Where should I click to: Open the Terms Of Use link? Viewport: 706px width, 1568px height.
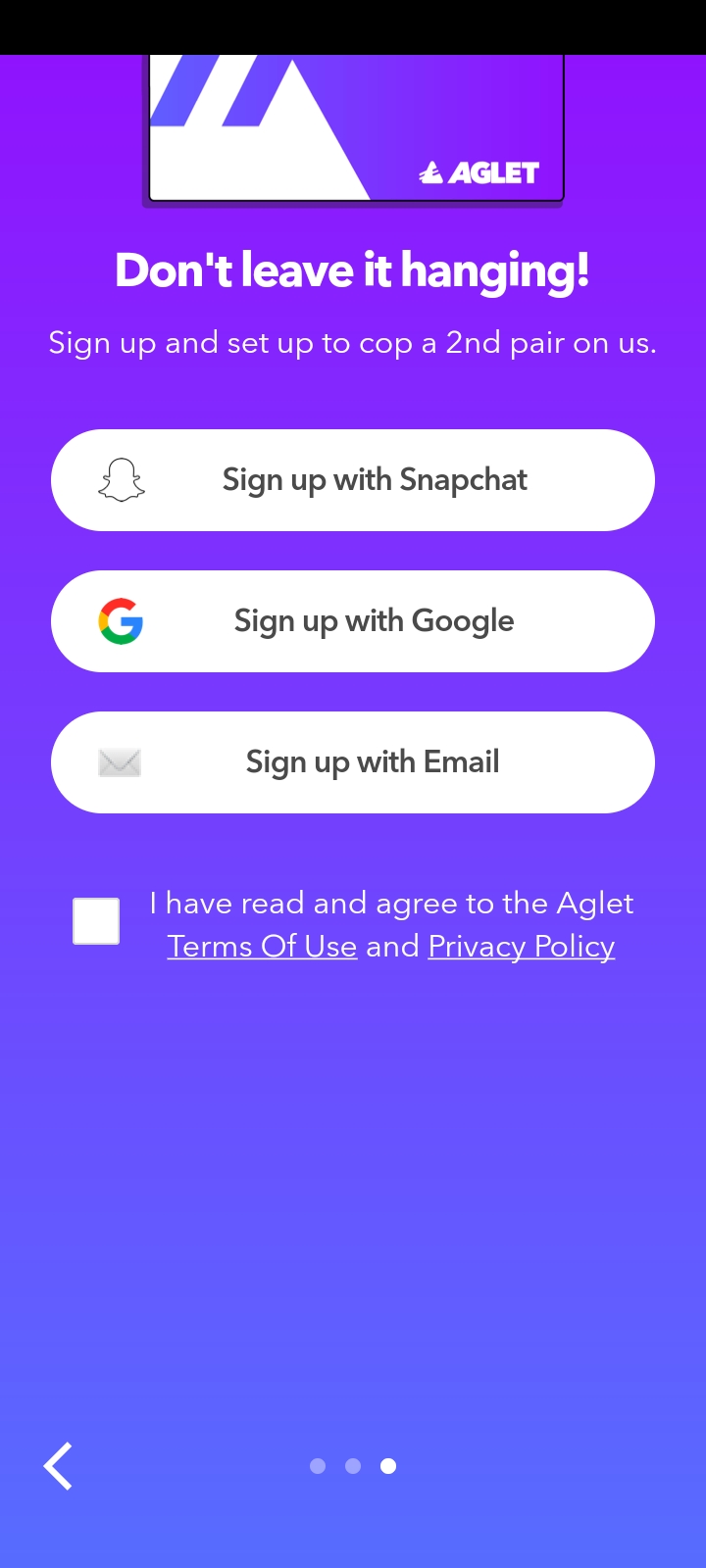[262, 947]
